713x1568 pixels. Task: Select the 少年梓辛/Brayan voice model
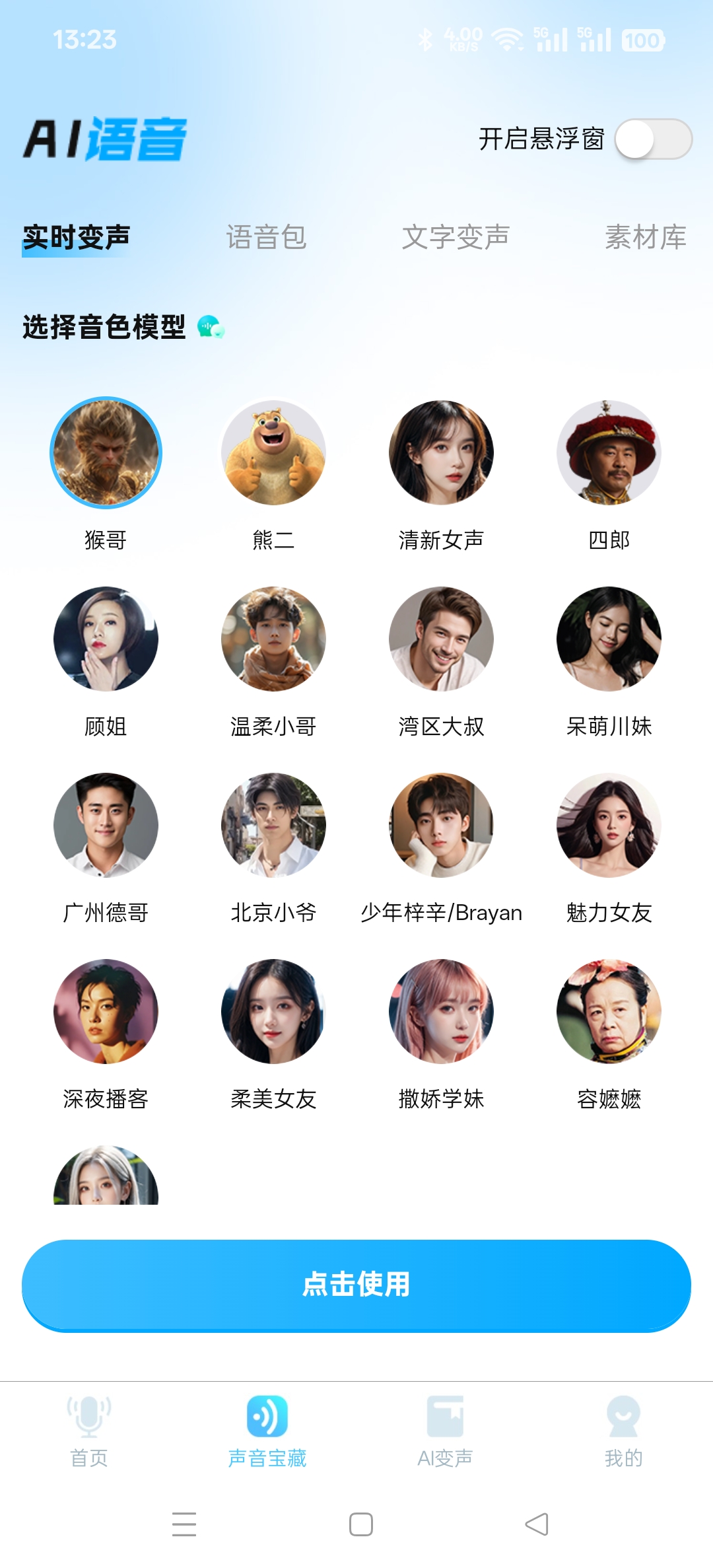[x=441, y=826]
